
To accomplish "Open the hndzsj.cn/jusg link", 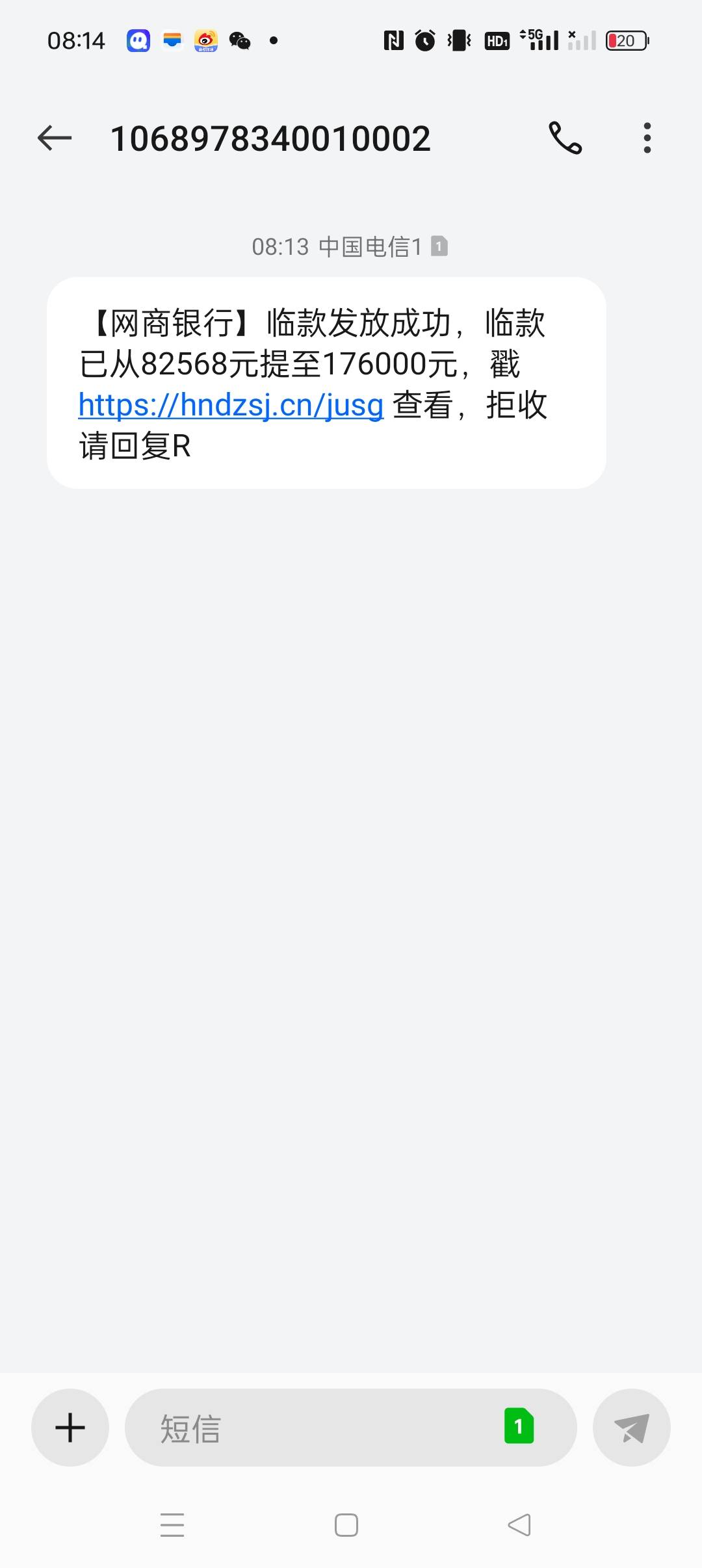I will pyautogui.click(x=231, y=405).
